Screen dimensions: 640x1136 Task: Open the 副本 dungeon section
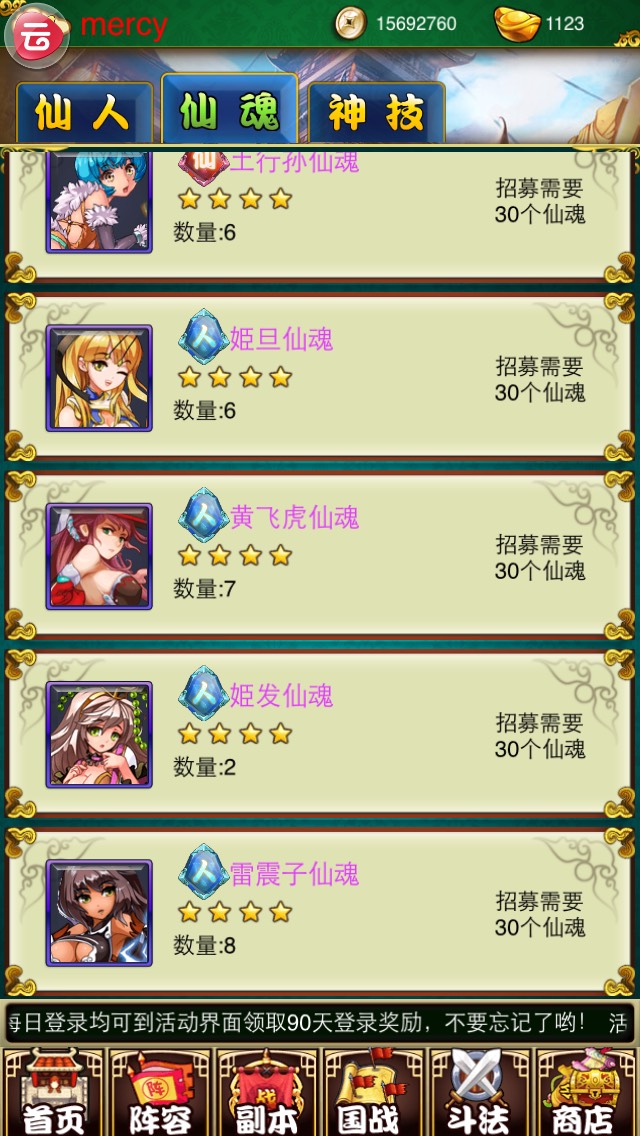[x=267, y=1092]
